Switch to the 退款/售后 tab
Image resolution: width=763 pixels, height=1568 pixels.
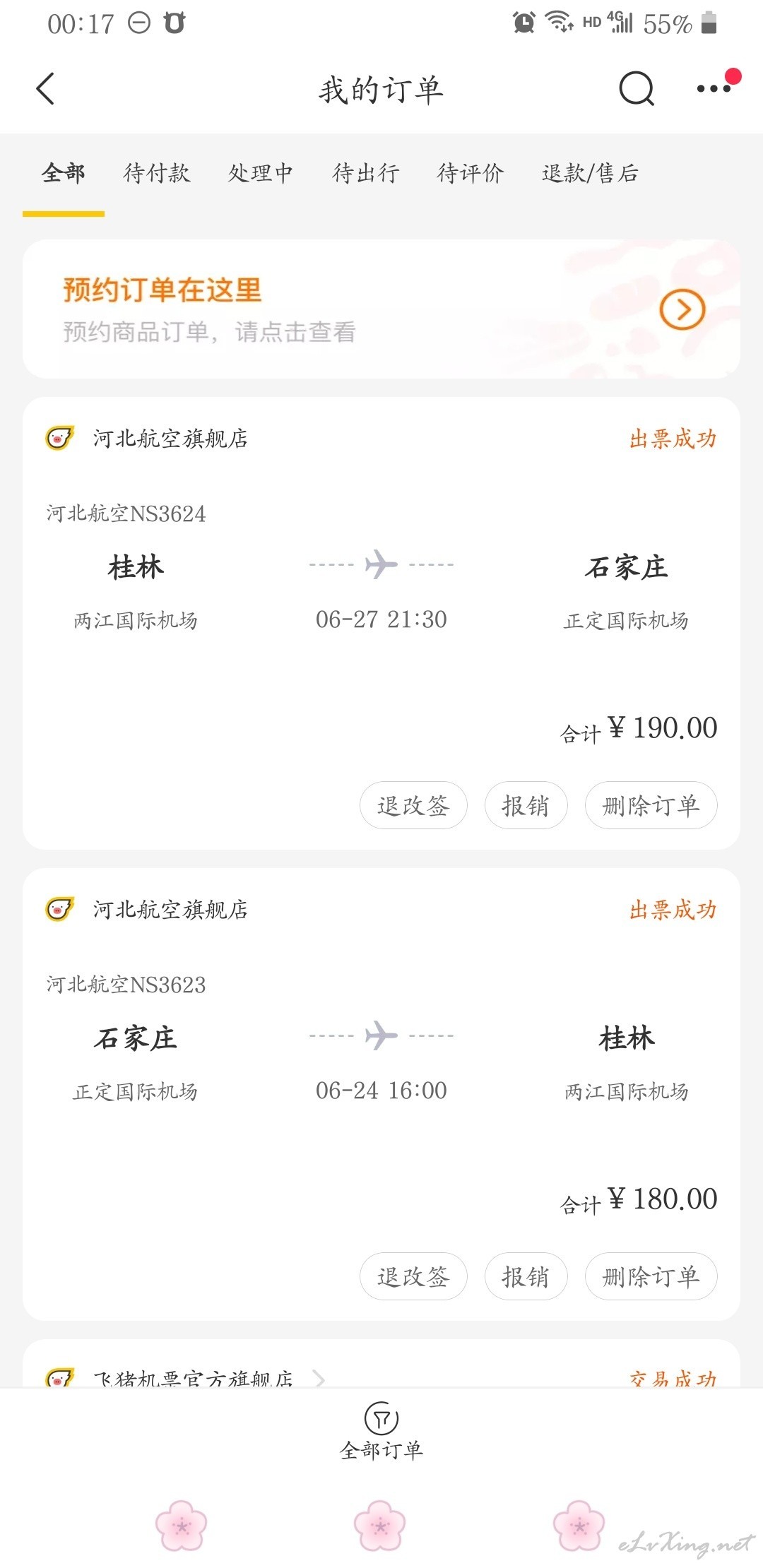tap(591, 173)
